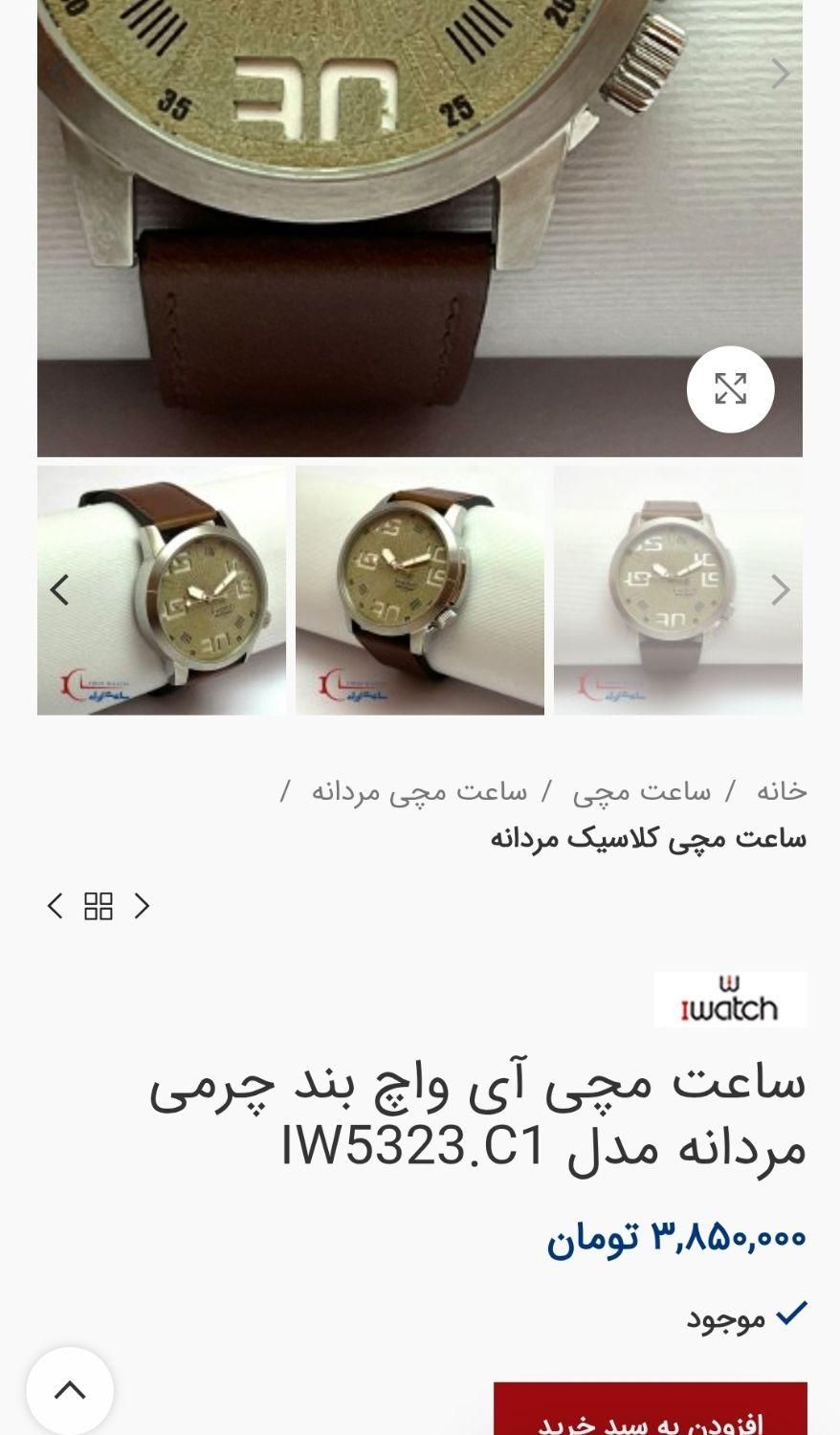Move thumbnail strip to the next photos
840x1435 pixels.
coord(781,590)
